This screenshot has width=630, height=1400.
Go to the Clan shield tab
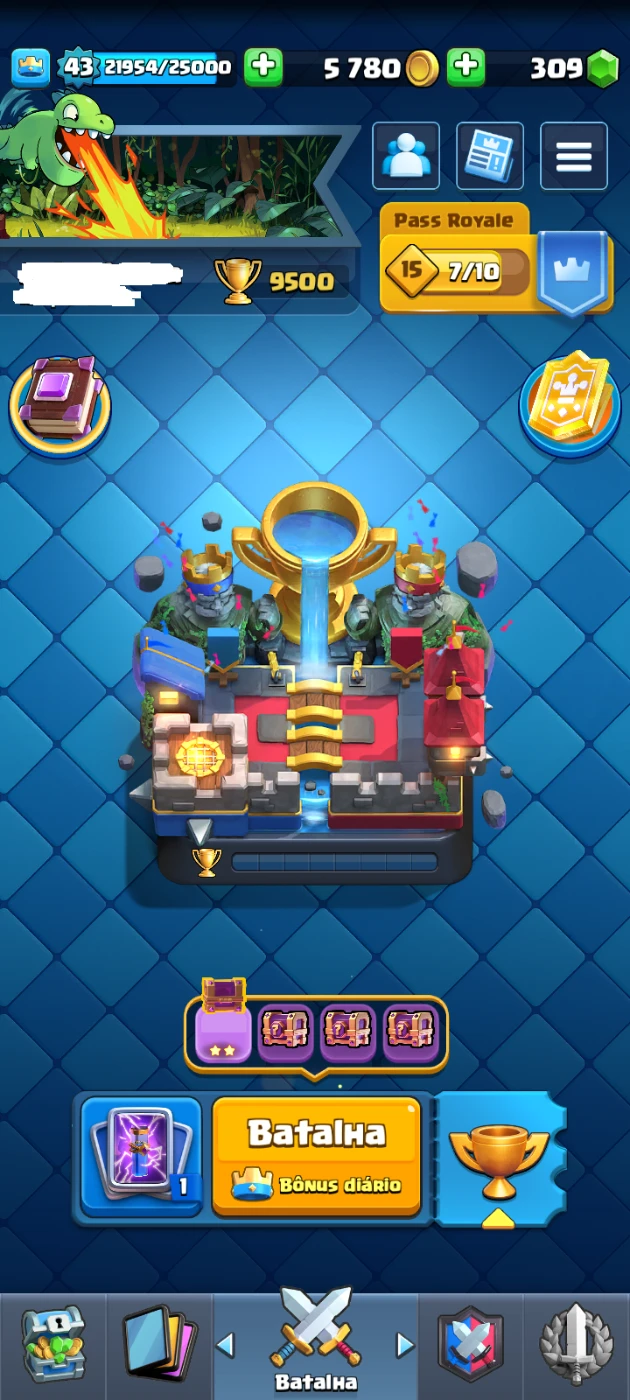[470, 1345]
